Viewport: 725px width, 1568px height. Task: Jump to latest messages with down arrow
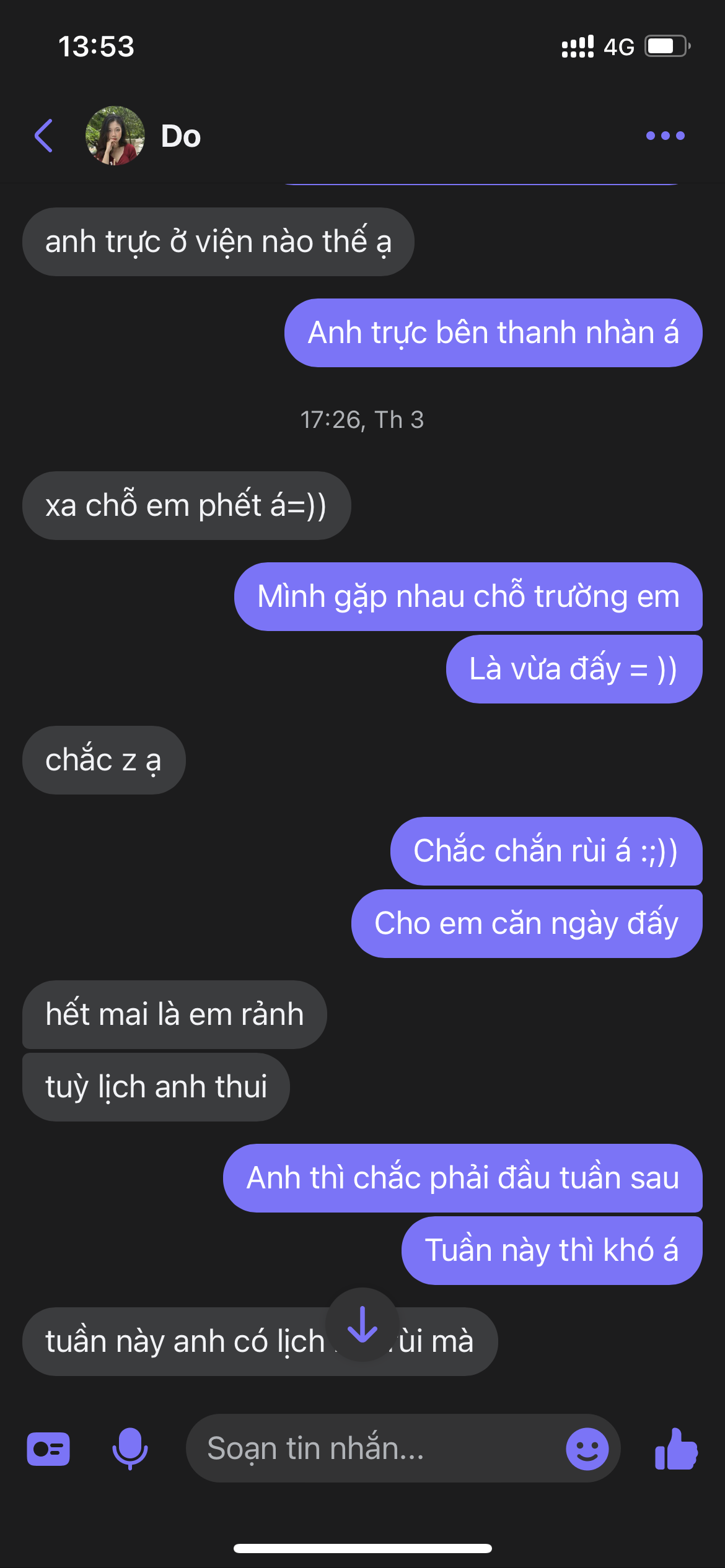click(x=362, y=1325)
